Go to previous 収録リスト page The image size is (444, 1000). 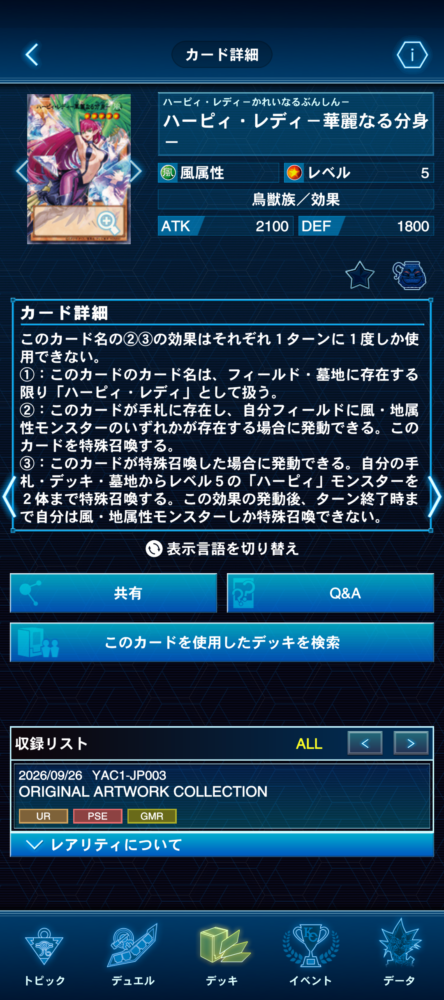[x=365, y=743]
